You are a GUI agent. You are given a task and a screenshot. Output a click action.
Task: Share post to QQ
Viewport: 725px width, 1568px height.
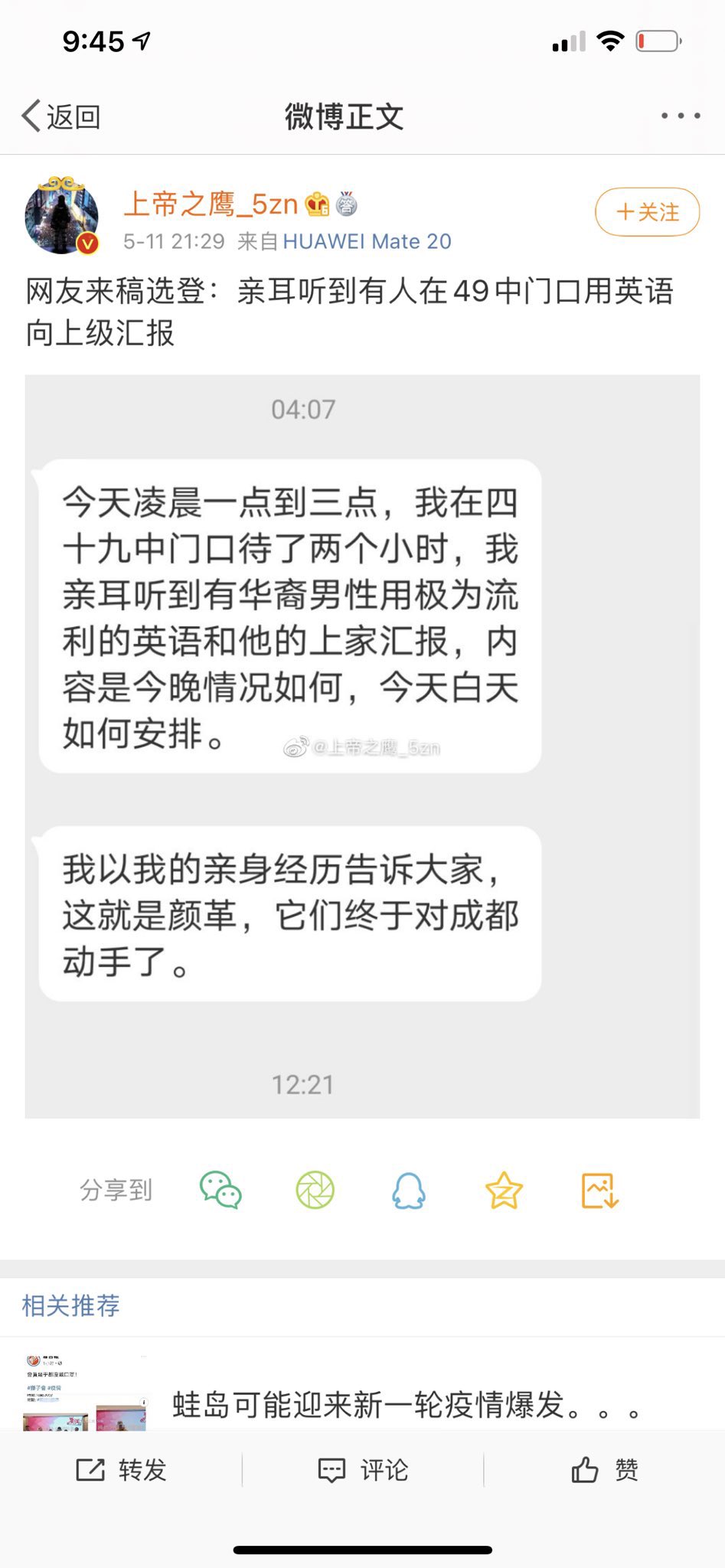point(409,1191)
